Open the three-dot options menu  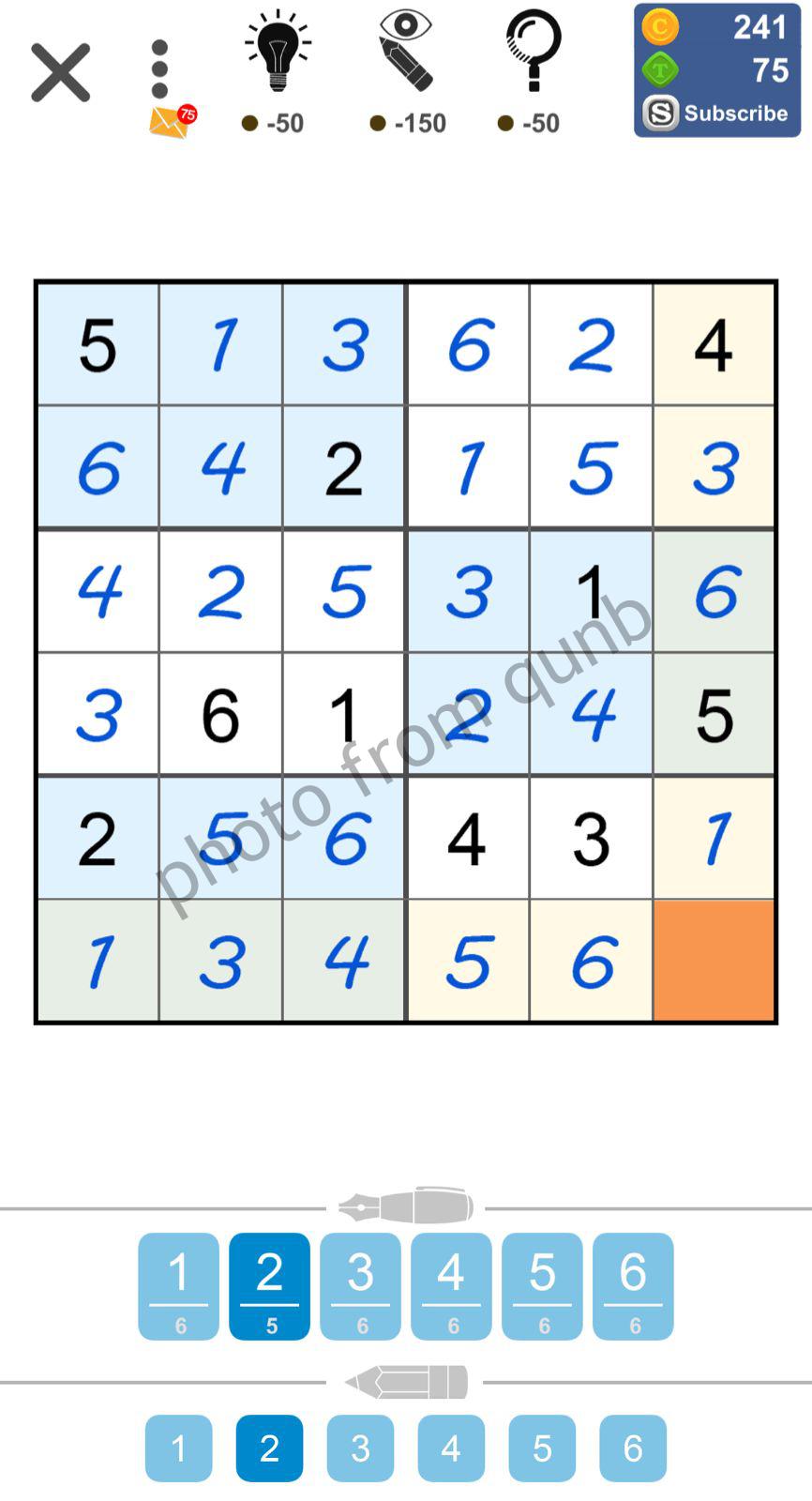click(x=158, y=66)
